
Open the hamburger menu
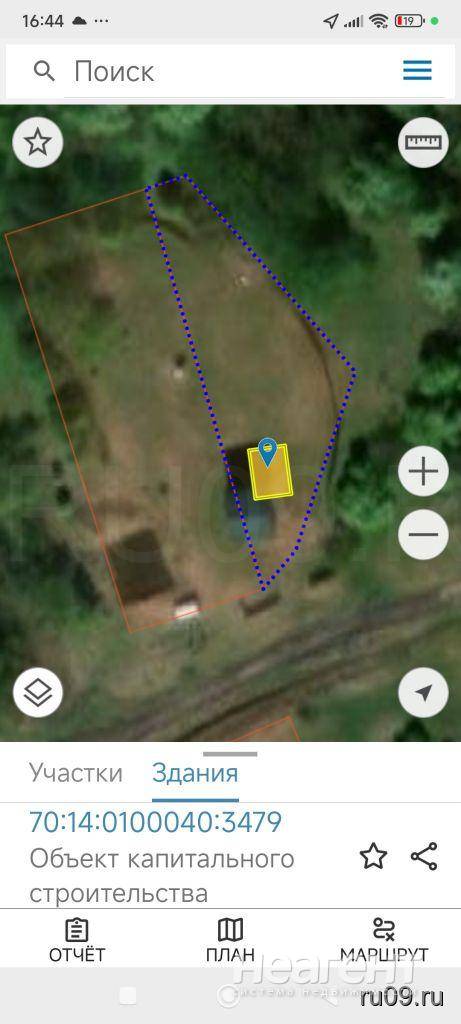(x=417, y=70)
